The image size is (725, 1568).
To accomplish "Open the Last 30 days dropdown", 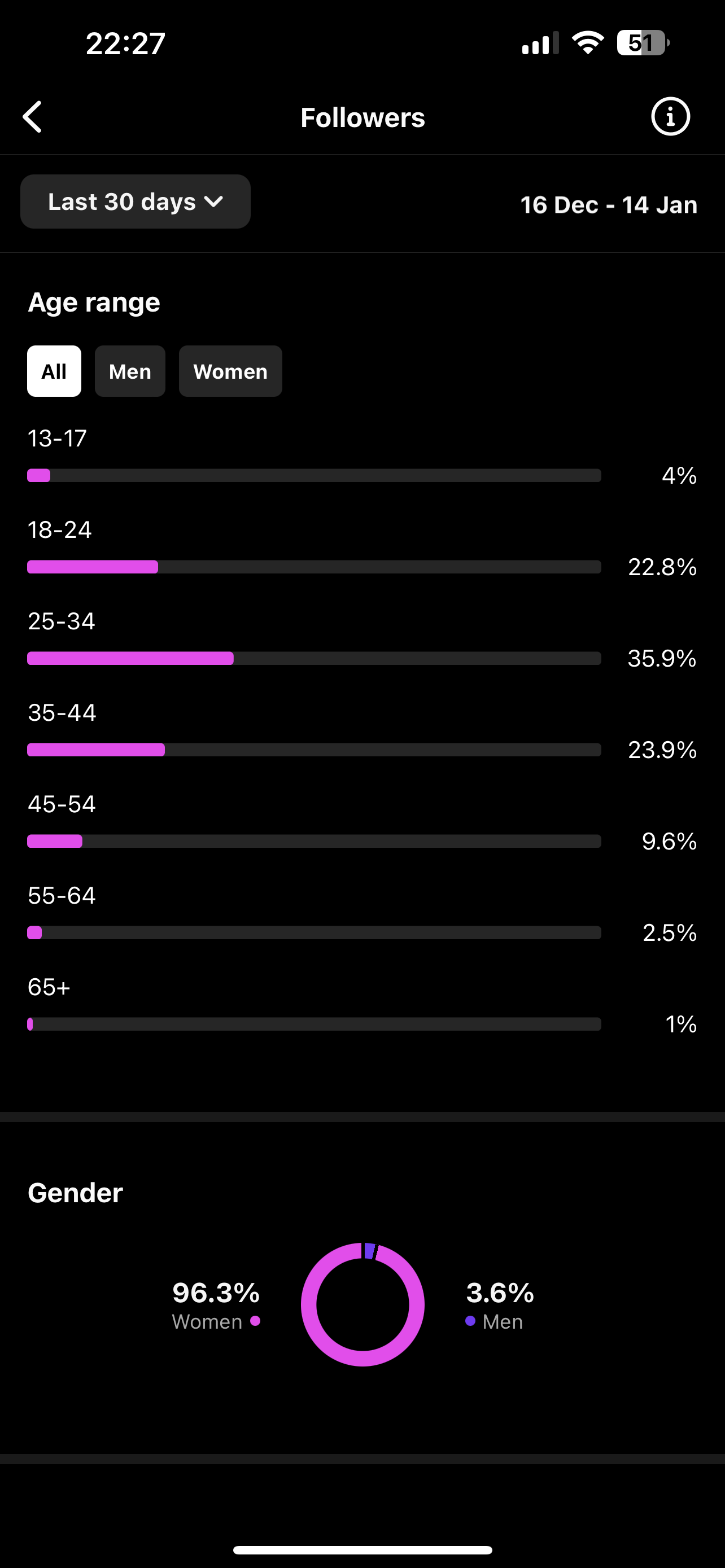I will pyautogui.click(x=135, y=202).
